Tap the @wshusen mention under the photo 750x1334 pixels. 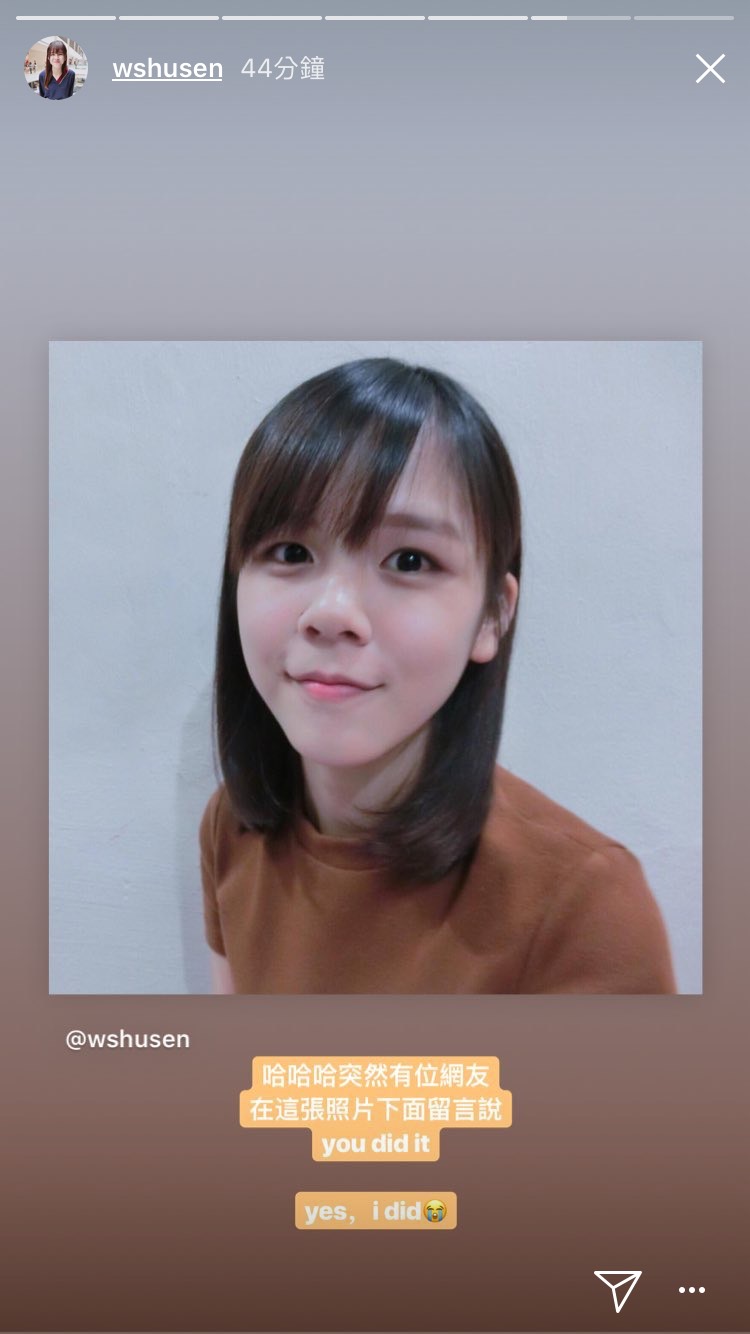pos(127,1039)
